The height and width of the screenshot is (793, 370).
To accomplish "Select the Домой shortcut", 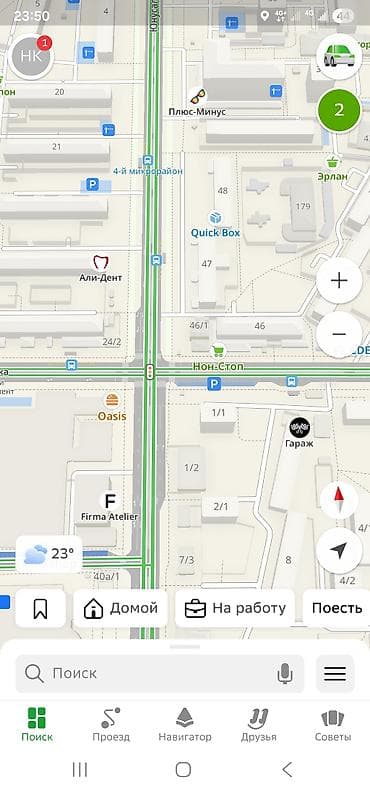I will [120, 608].
